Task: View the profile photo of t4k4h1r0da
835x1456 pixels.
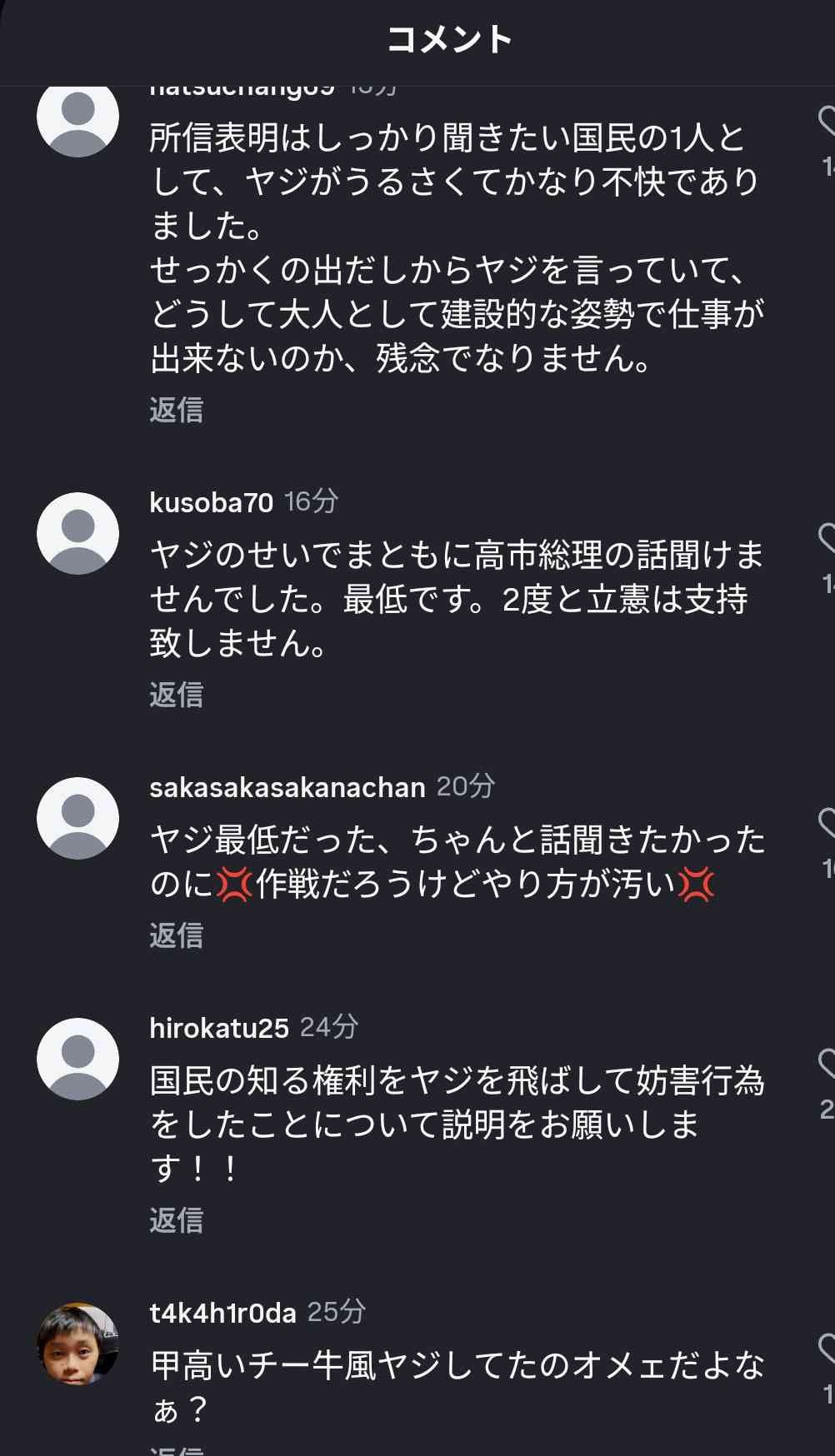Action: pyautogui.click(x=77, y=1344)
